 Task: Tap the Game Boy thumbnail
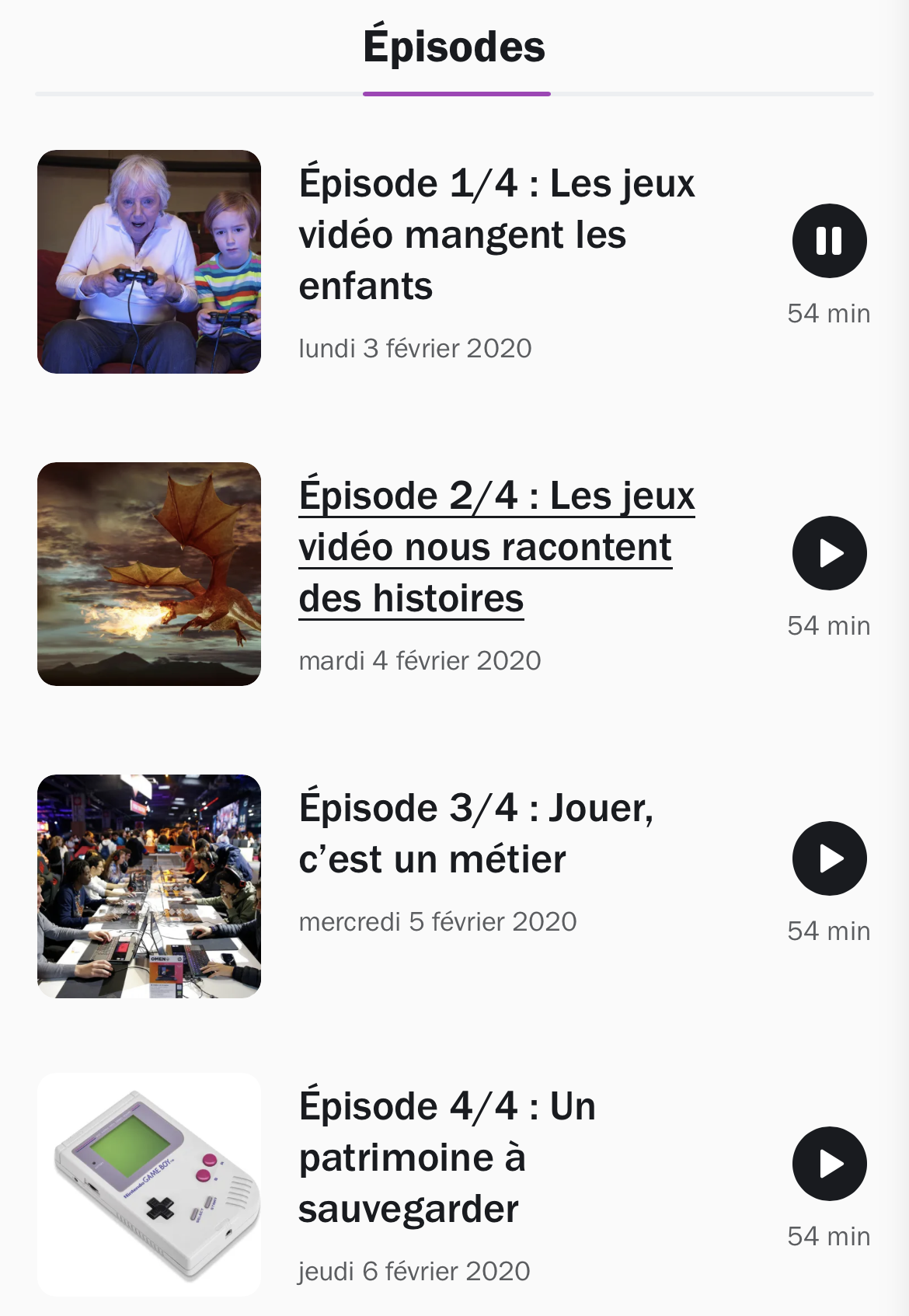point(149,1185)
